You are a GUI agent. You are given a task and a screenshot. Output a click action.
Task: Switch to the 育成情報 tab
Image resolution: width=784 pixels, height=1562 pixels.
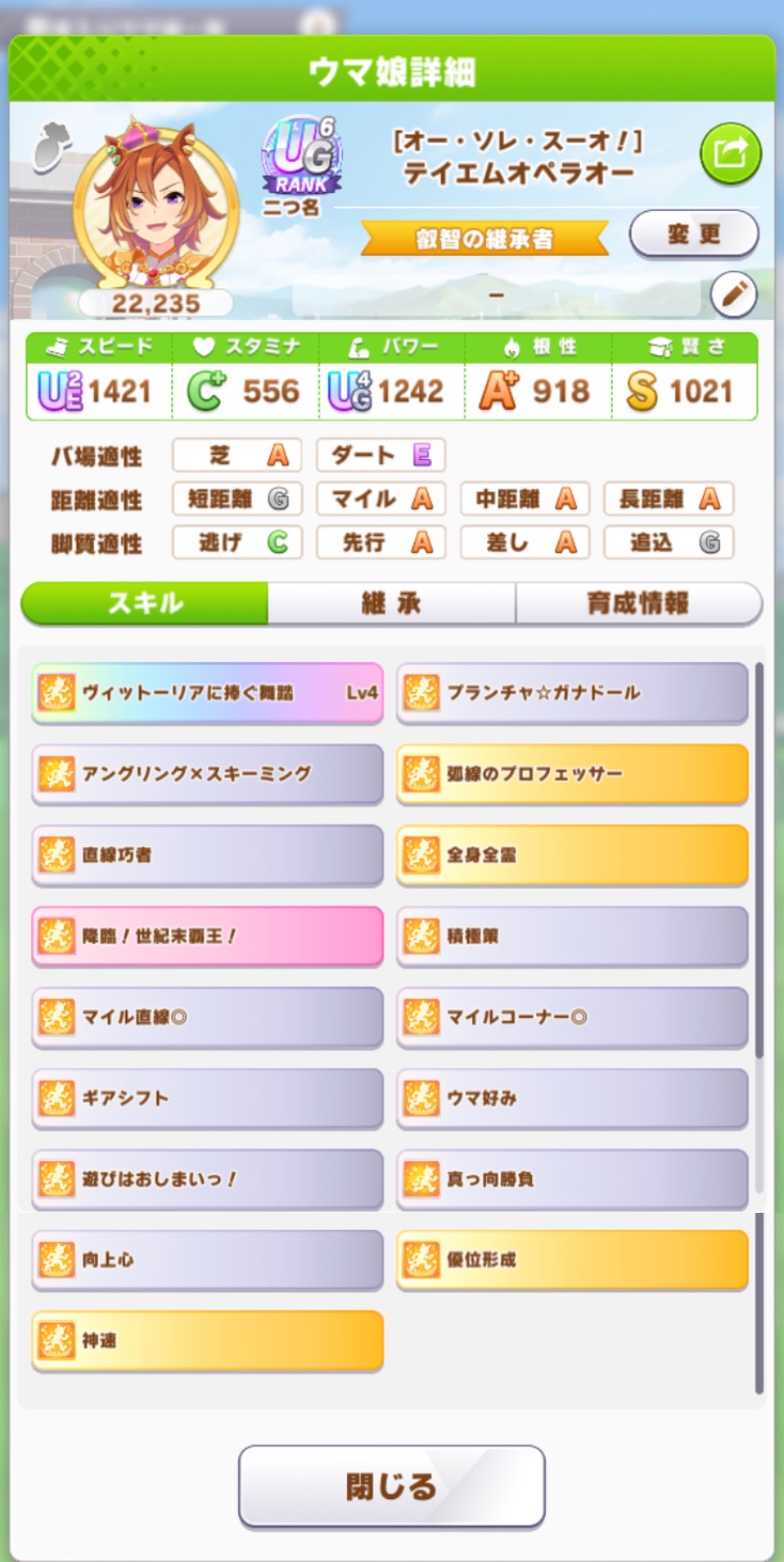pyautogui.click(x=639, y=603)
